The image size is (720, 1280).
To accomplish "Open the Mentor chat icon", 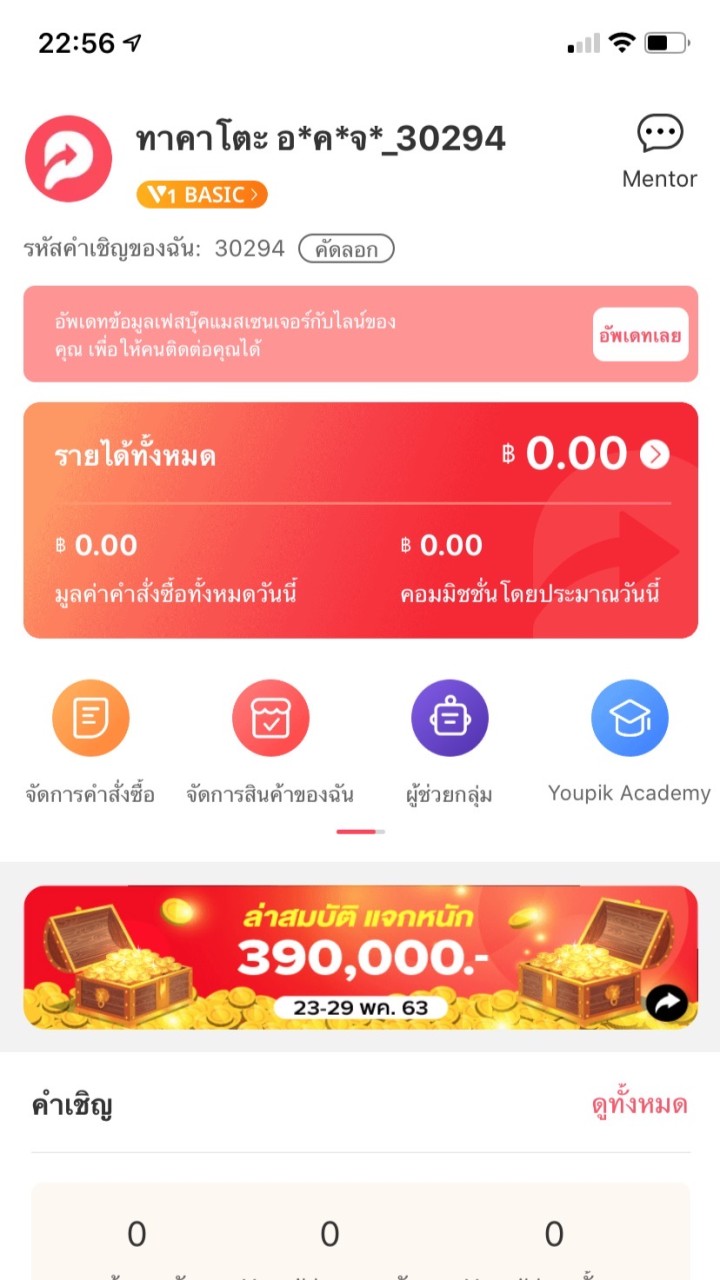I will click(x=659, y=135).
